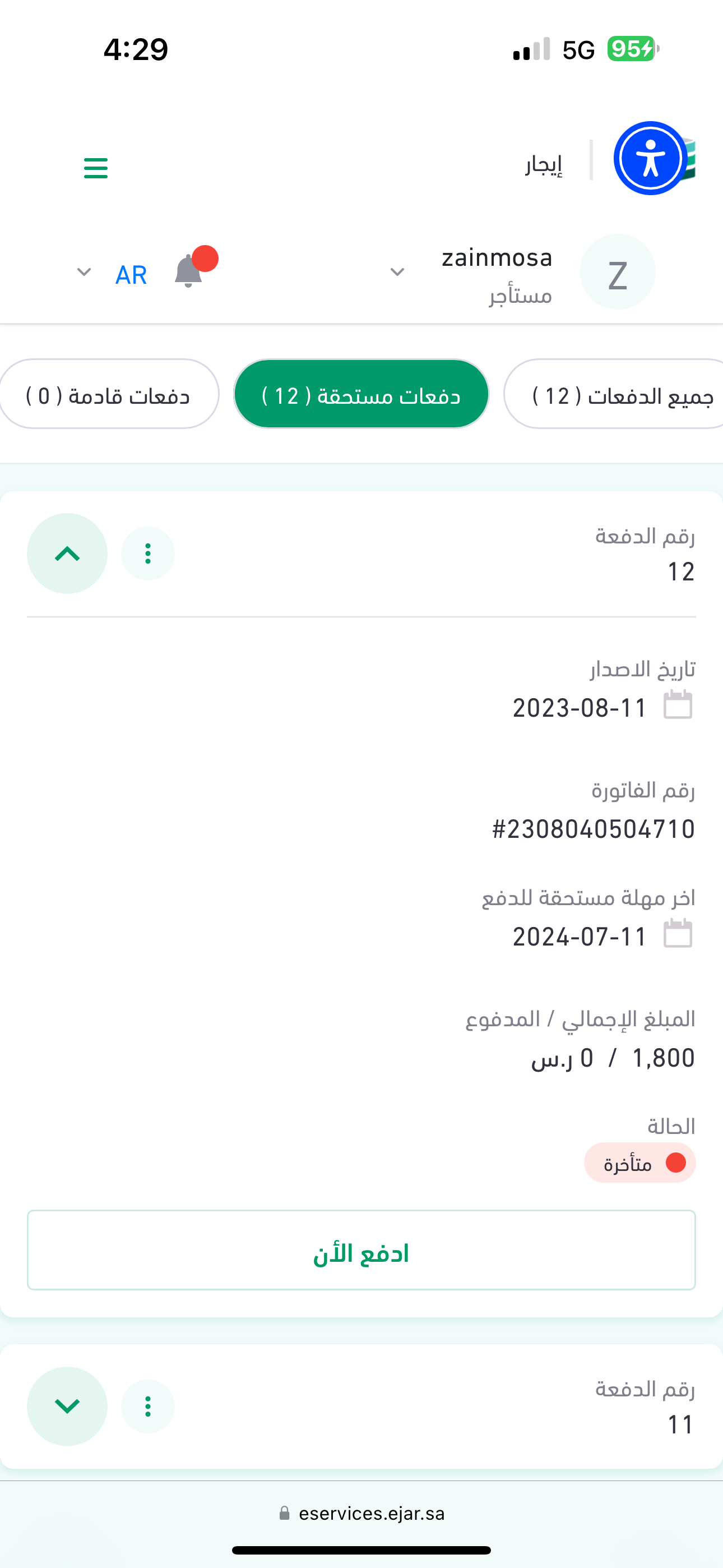Open the accessibility options button
Screen dimensions: 723x1568
point(650,158)
